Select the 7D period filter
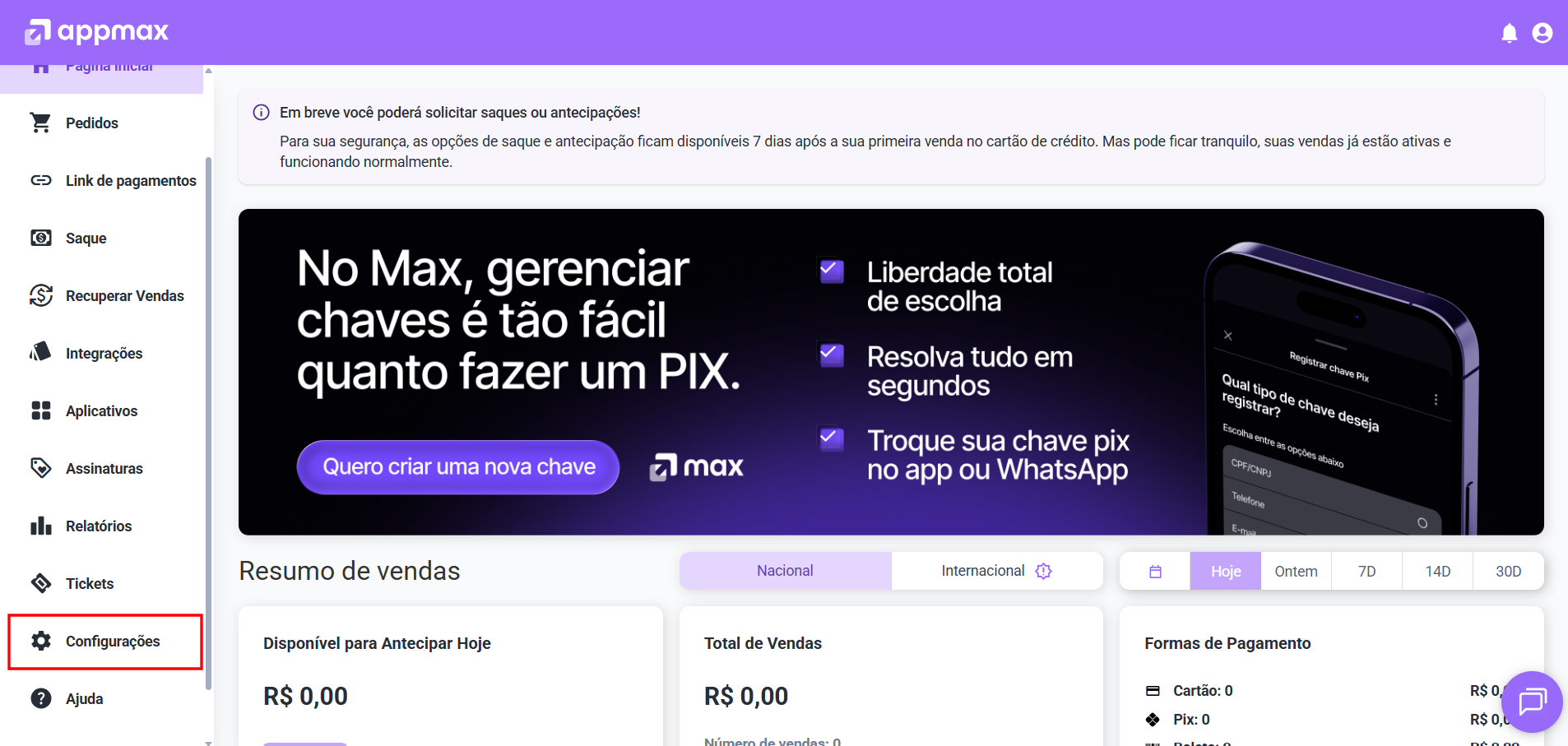This screenshot has width=1568, height=746. [x=1366, y=572]
